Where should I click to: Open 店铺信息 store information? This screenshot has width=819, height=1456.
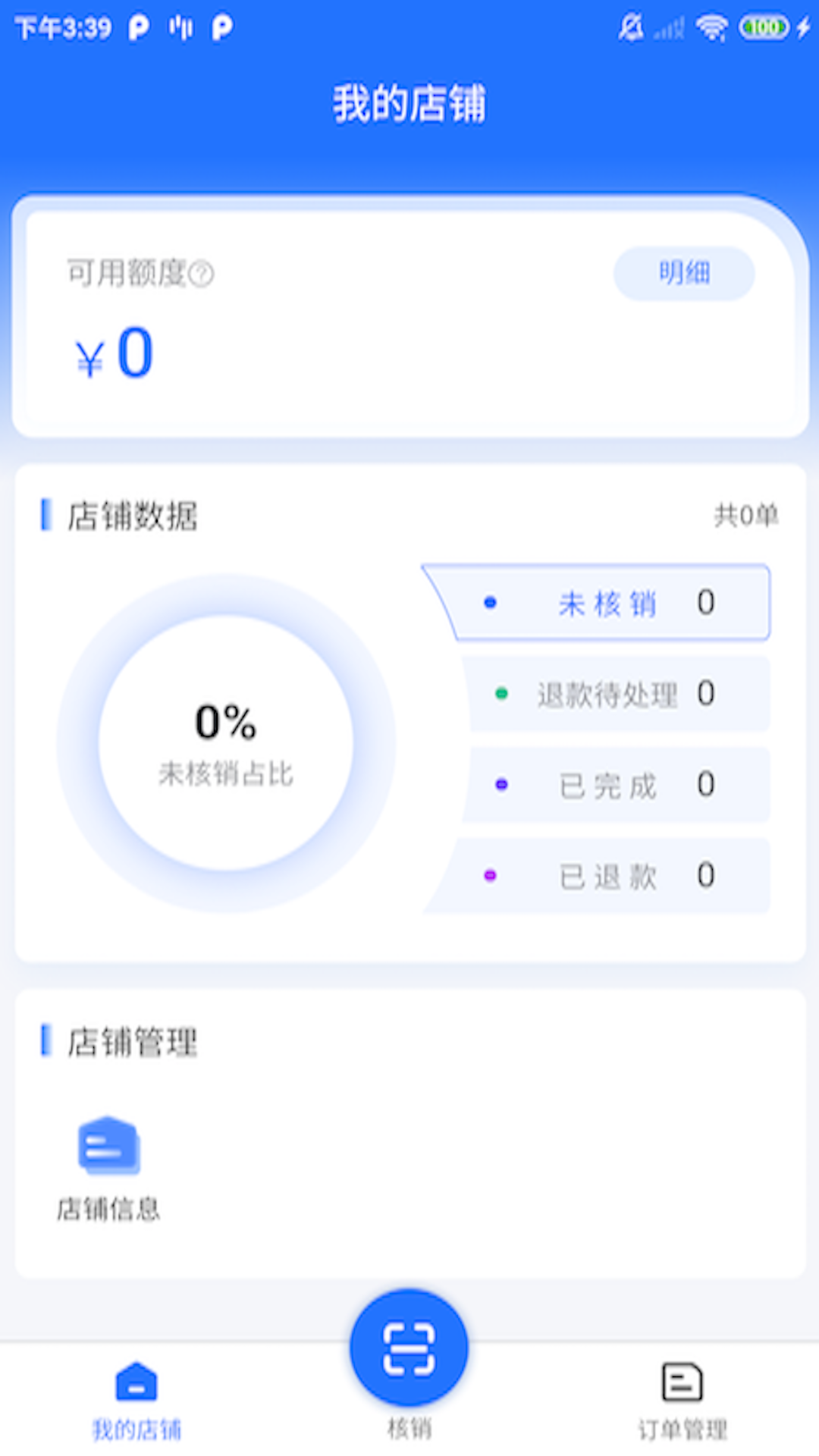[108, 1168]
